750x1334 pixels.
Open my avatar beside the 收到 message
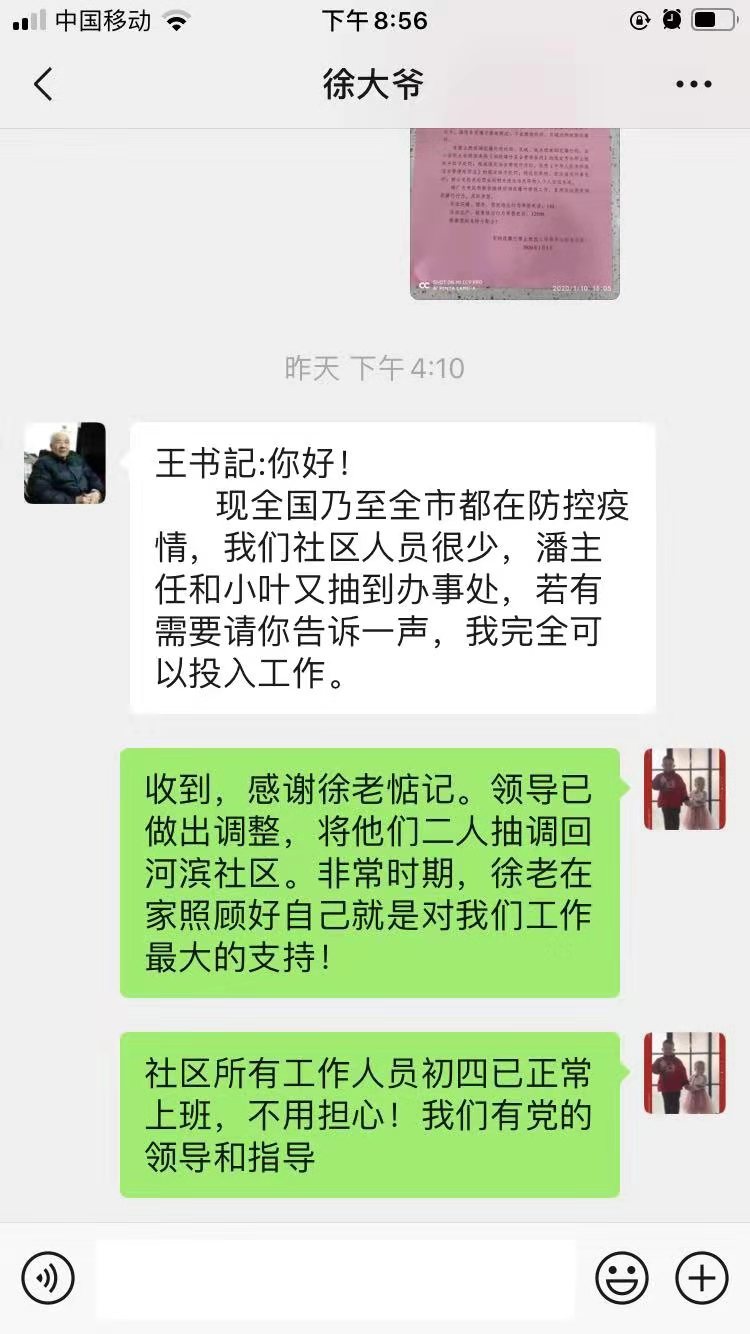[684, 789]
